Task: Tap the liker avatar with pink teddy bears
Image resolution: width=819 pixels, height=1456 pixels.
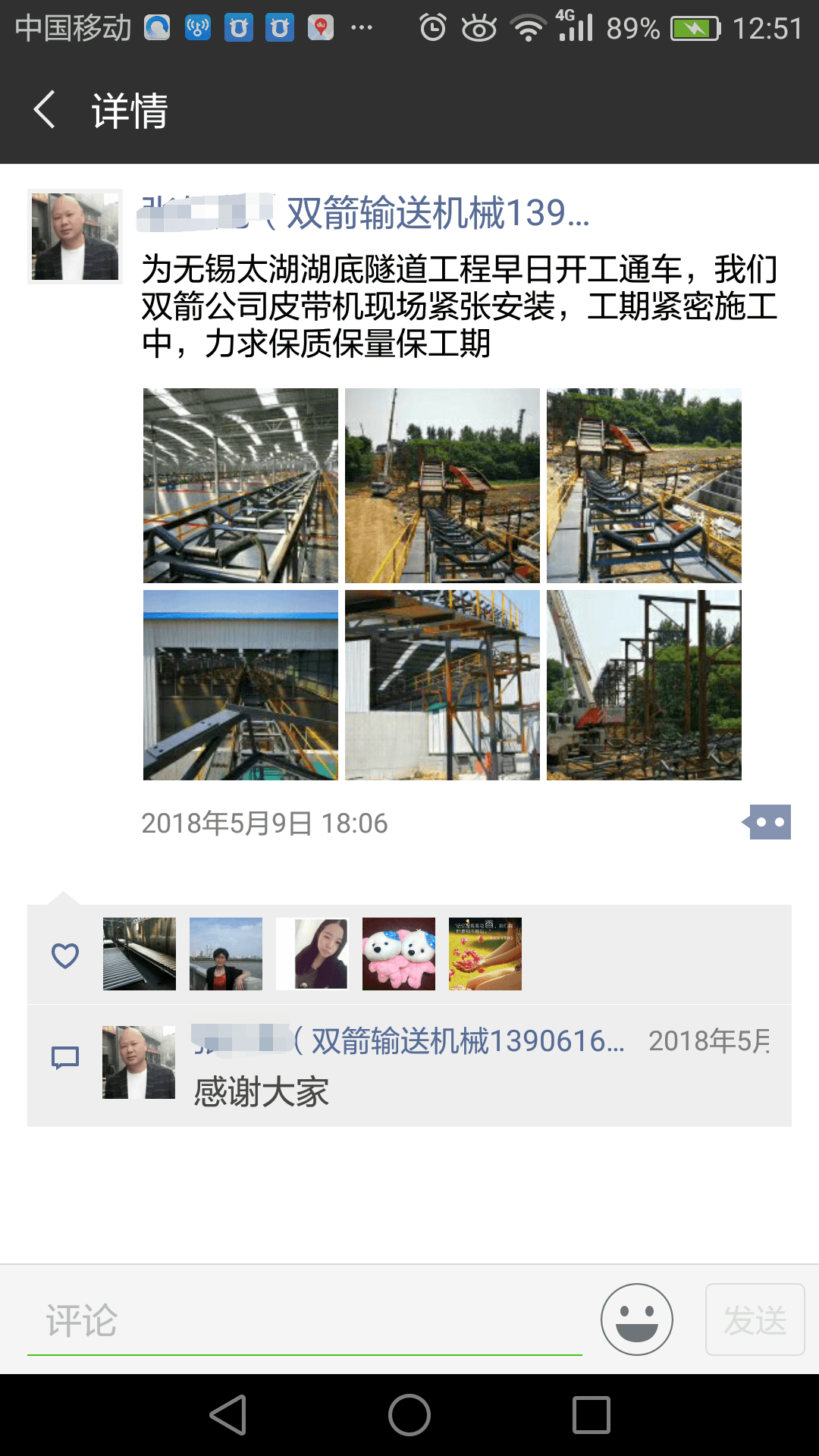Action: click(398, 954)
